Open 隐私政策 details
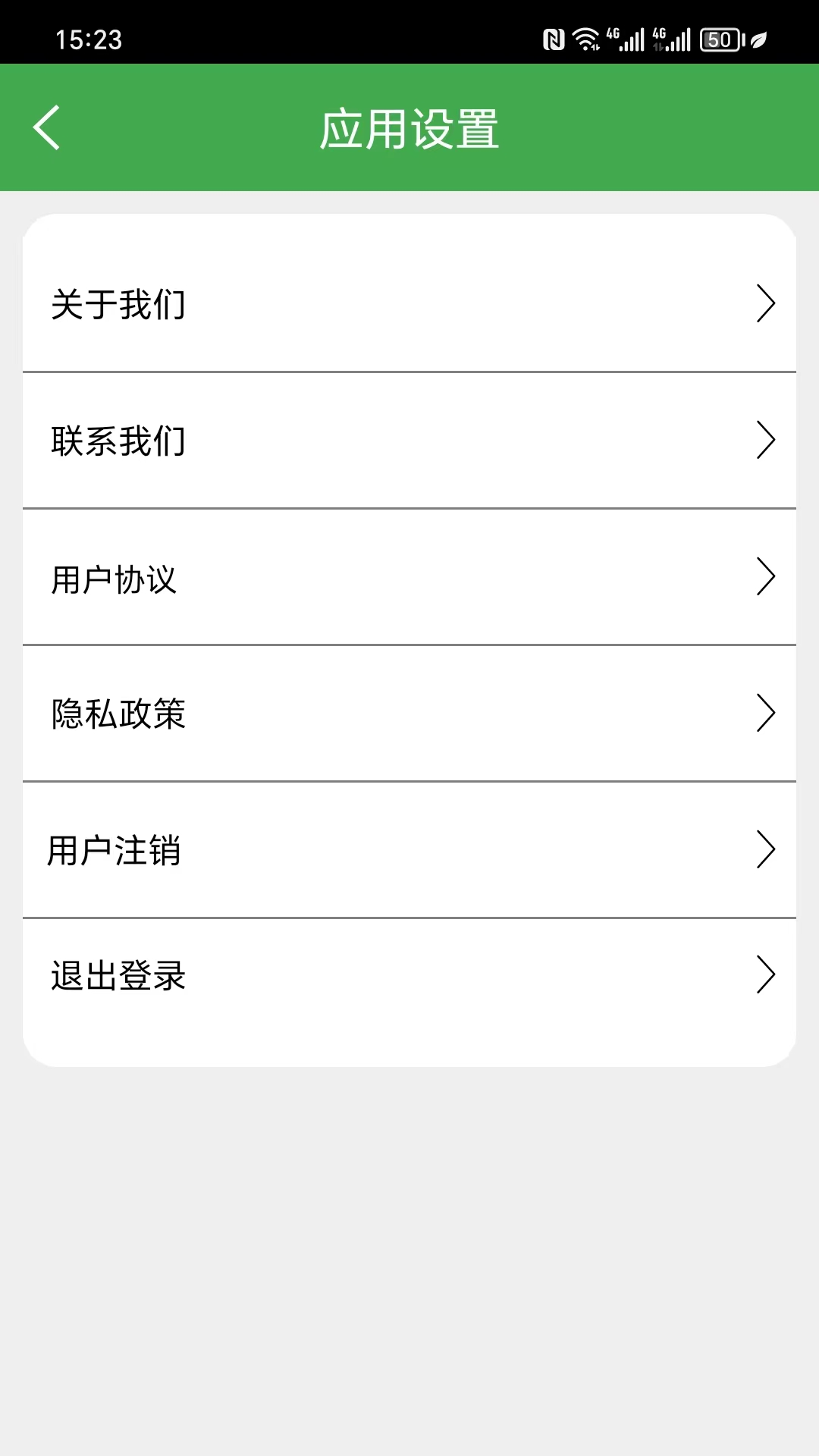The height and width of the screenshot is (1456, 819). pyautogui.click(x=409, y=714)
